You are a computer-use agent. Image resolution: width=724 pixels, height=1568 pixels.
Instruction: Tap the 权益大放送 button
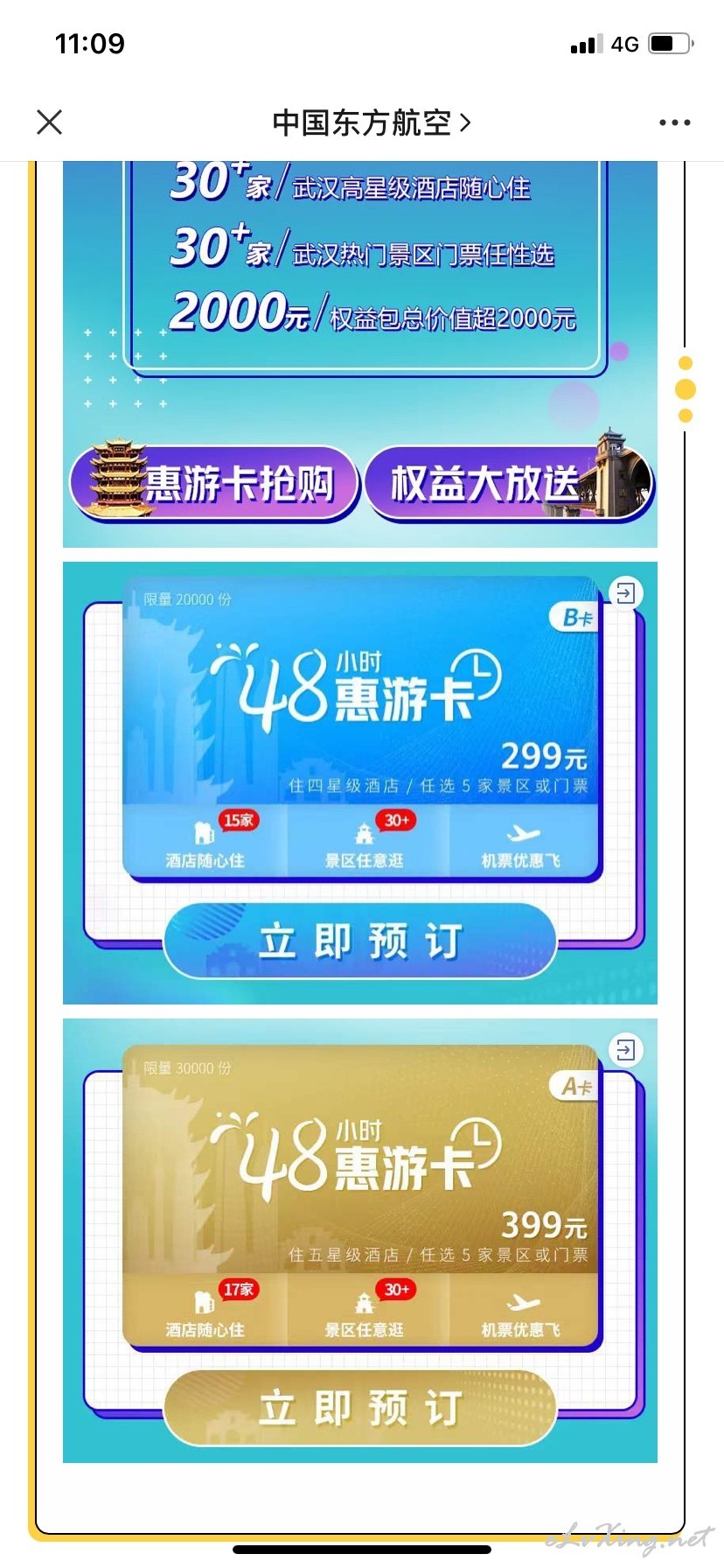click(510, 483)
